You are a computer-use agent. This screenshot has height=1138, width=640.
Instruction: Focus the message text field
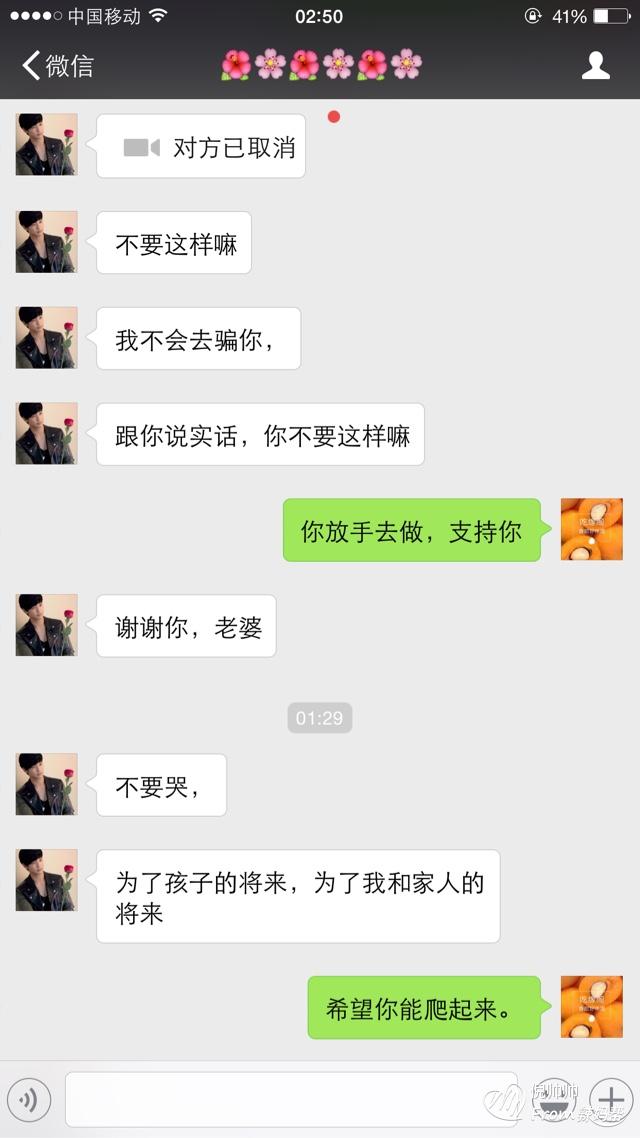[290, 1100]
